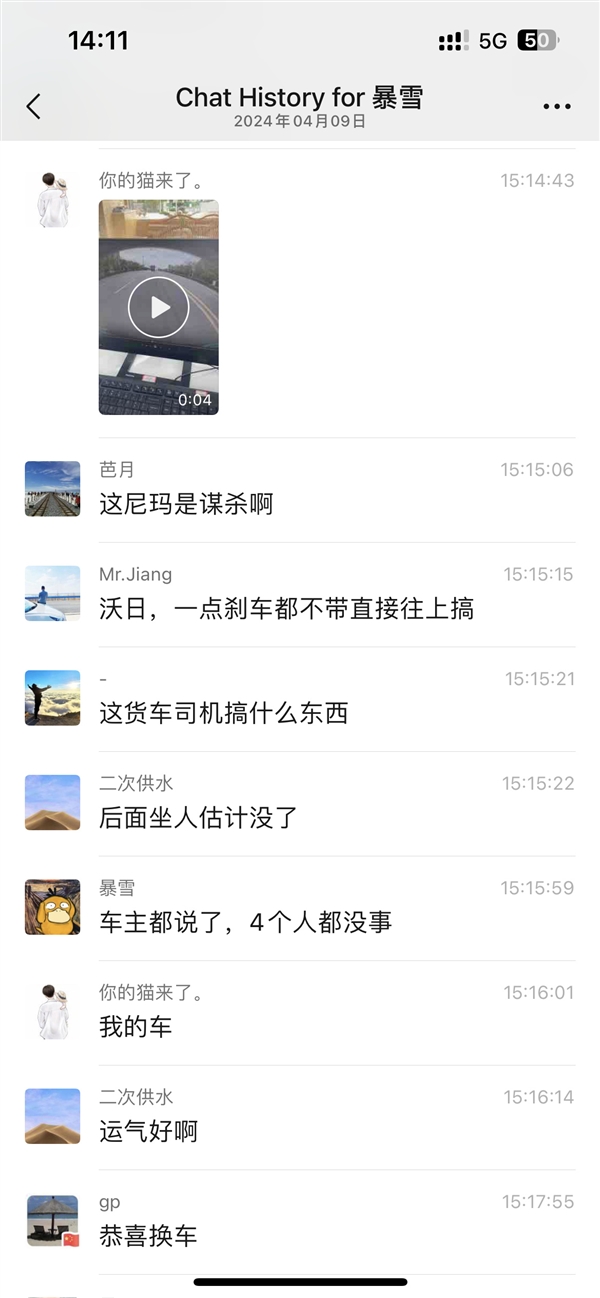
Task: View Mr.Jiang's profile picture
Action: [52, 593]
